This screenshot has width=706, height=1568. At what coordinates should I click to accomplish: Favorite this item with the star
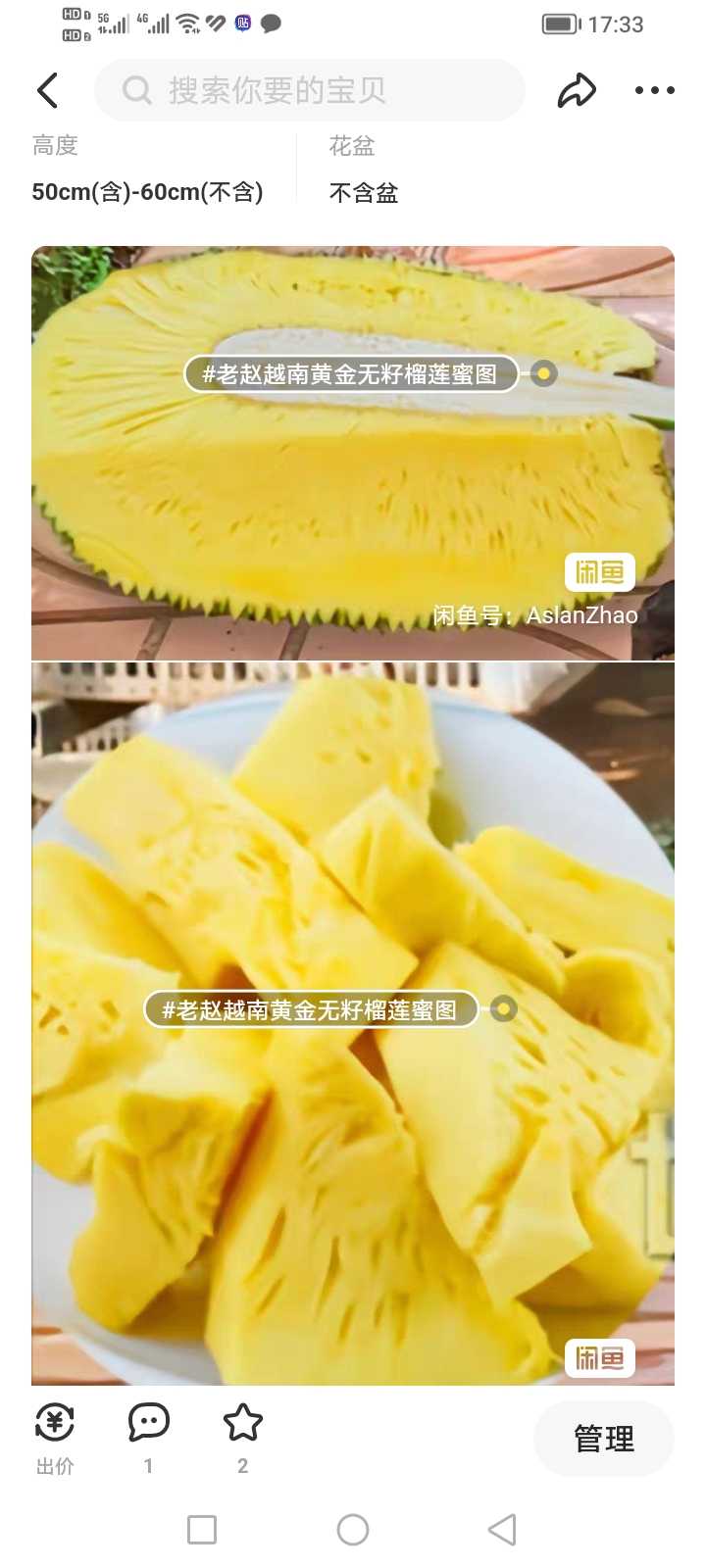pyautogui.click(x=243, y=1438)
